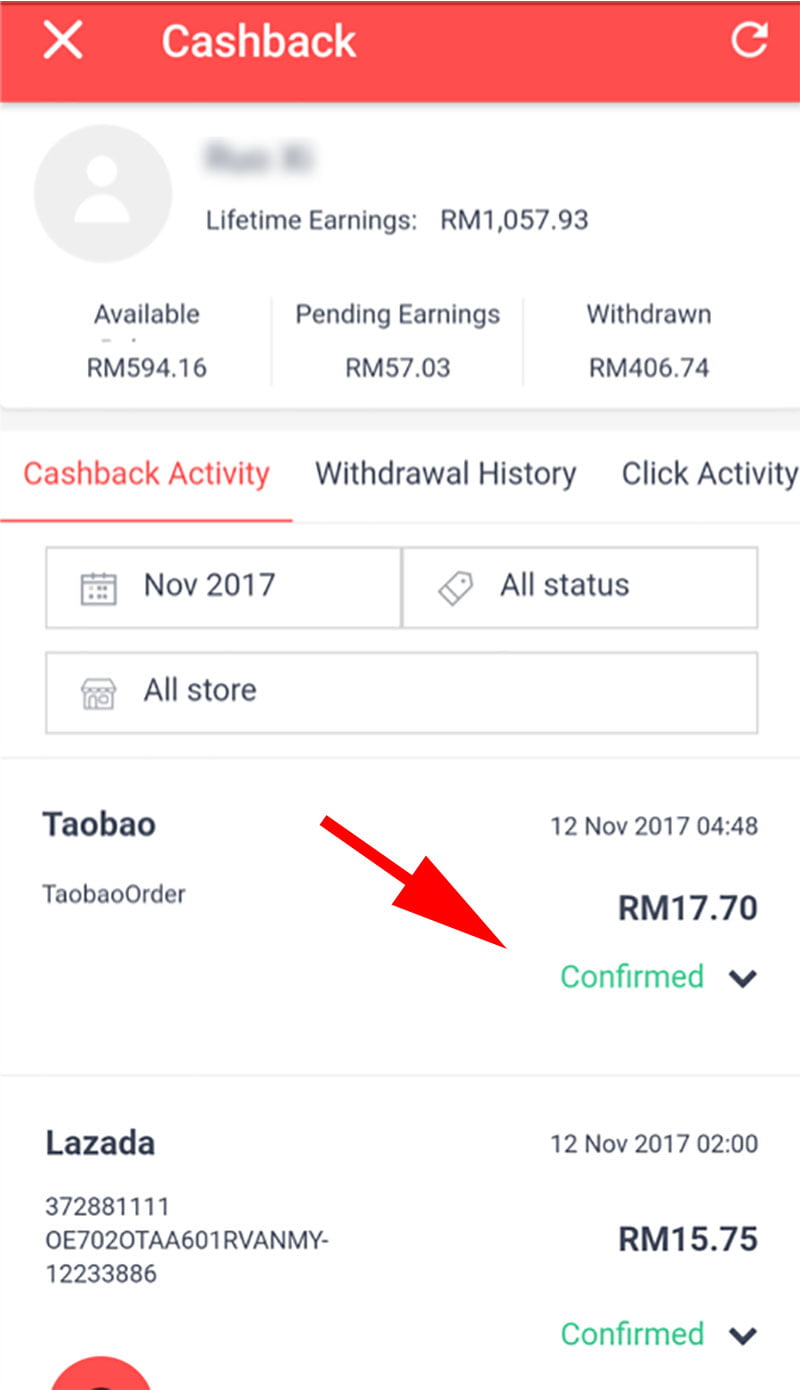Tap the profile avatar picture
800x1390 pixels.
102,194
